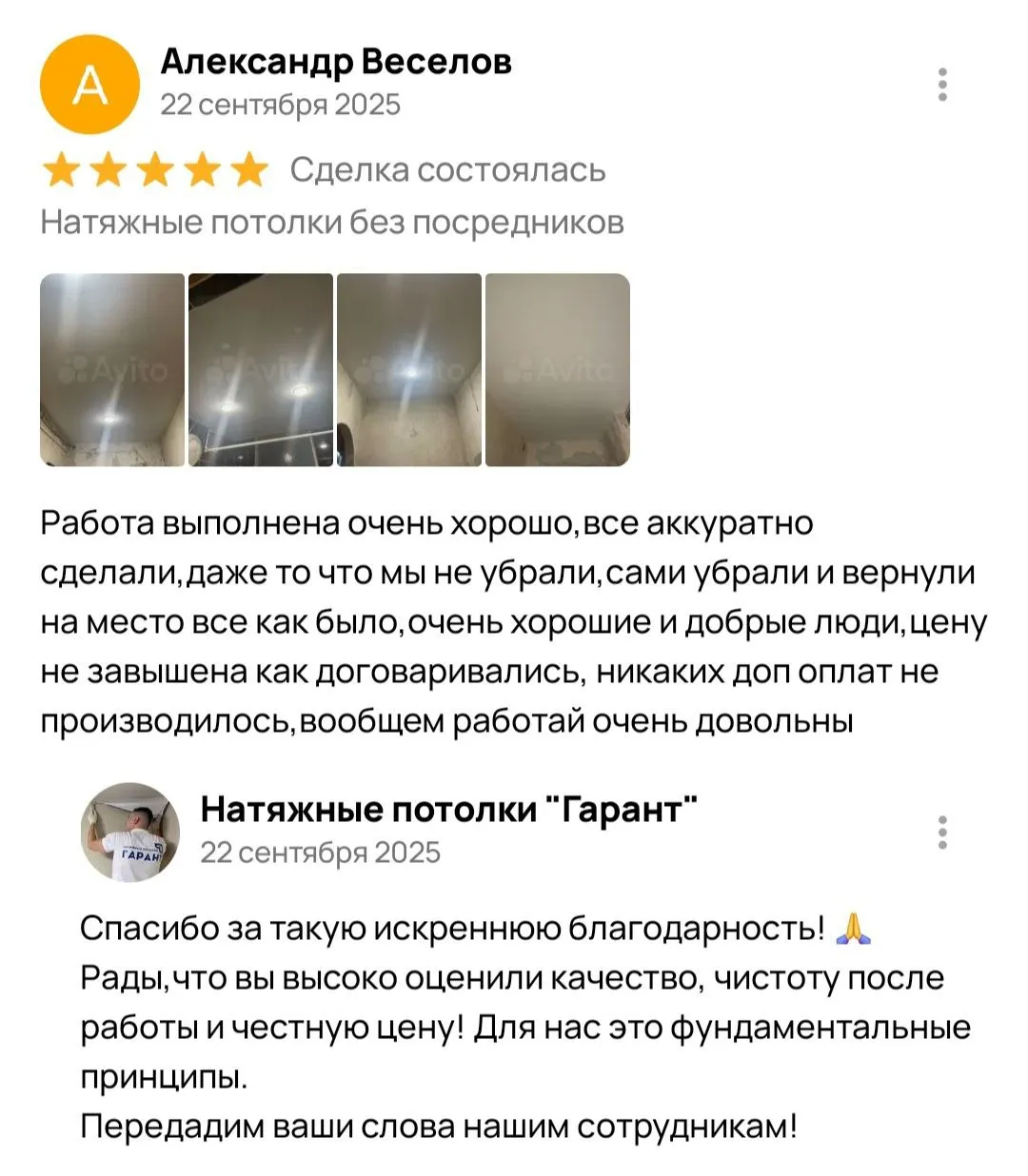Open listing Натяжные потолки без посредников
The image size is (1028, 1176).
click(x=332, y=223)
